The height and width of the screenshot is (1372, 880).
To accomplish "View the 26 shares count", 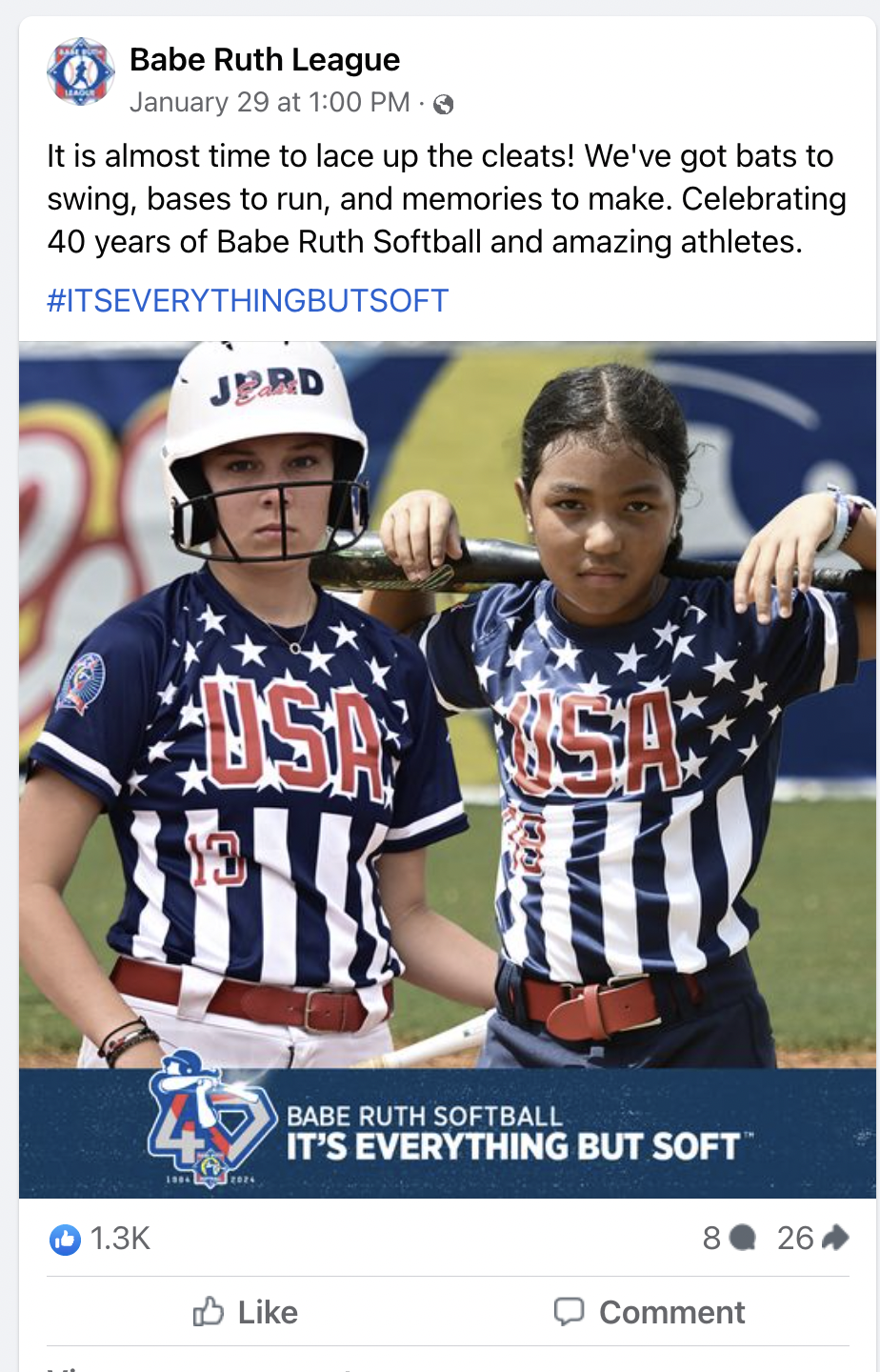I will (812, 1238).
